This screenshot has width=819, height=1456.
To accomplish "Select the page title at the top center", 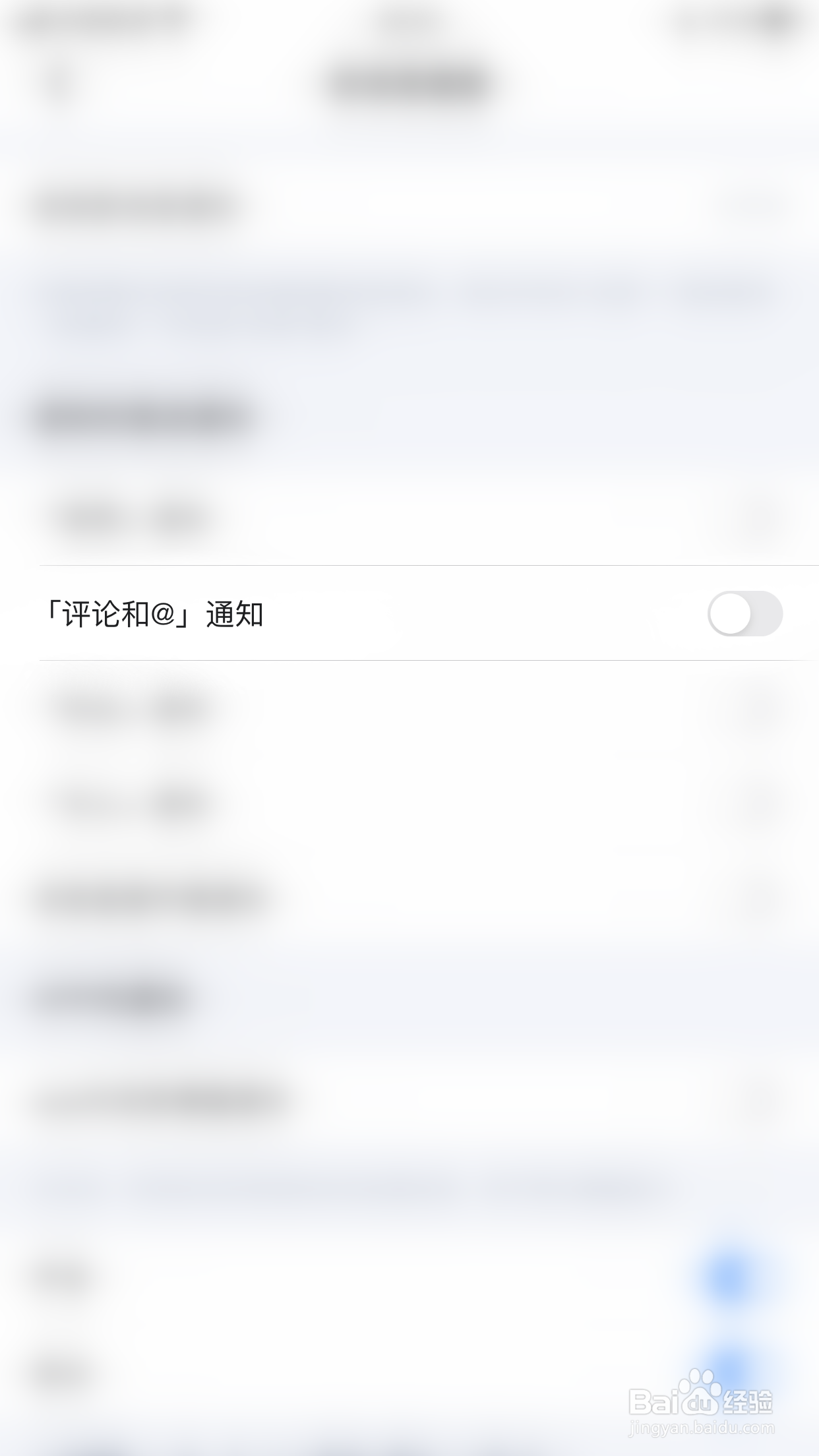I will point(409,82).
